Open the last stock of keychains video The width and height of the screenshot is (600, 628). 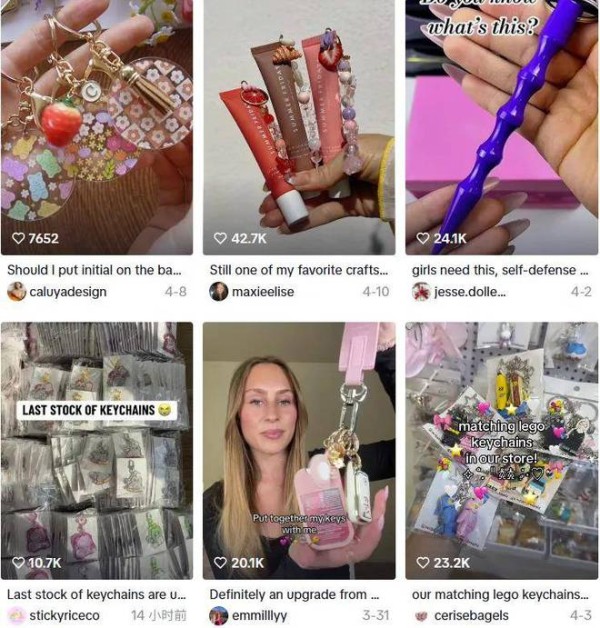tap(97, 450)
